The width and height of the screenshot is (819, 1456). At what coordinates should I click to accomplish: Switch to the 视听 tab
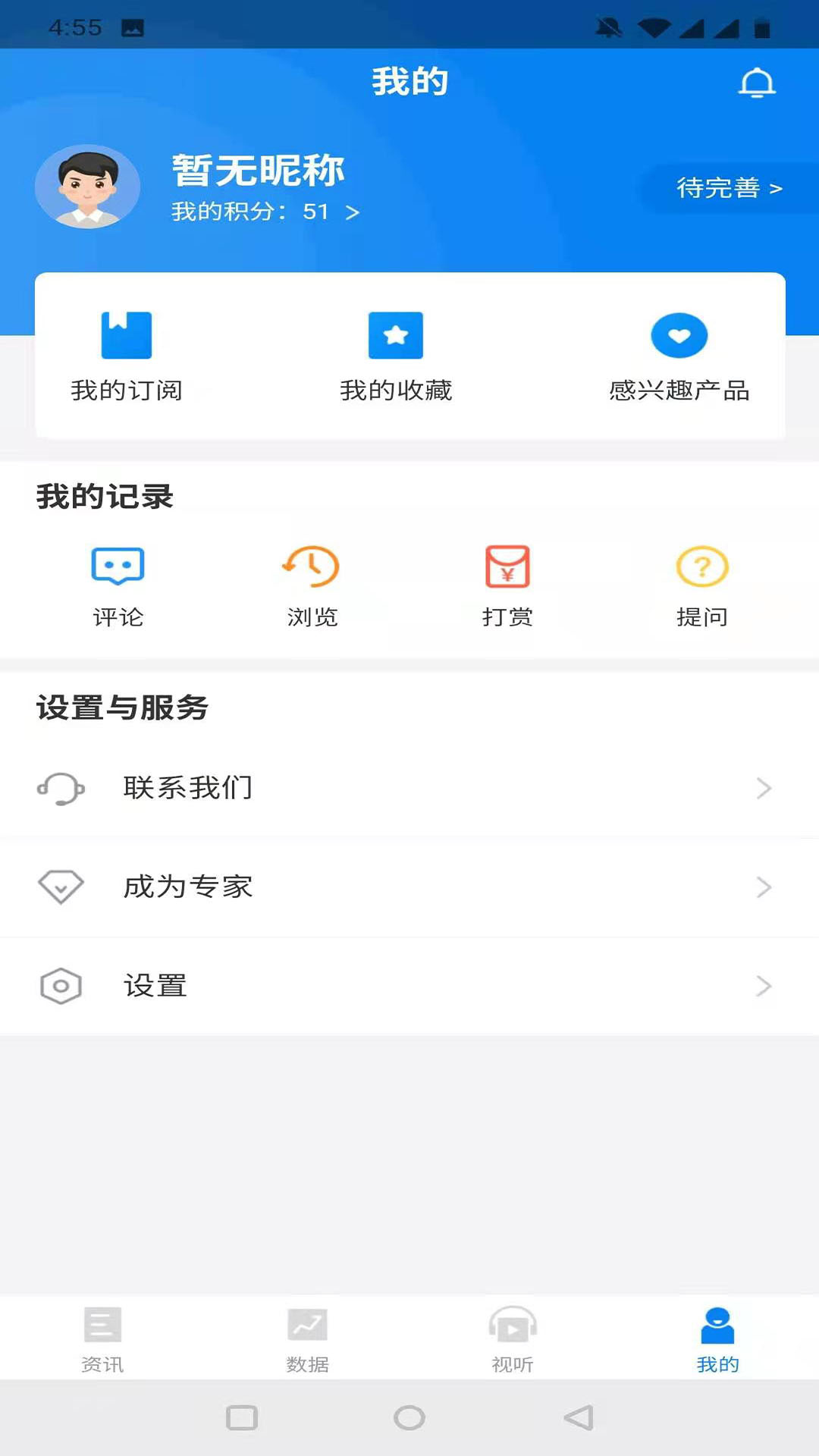click(x=513, y=1339)
